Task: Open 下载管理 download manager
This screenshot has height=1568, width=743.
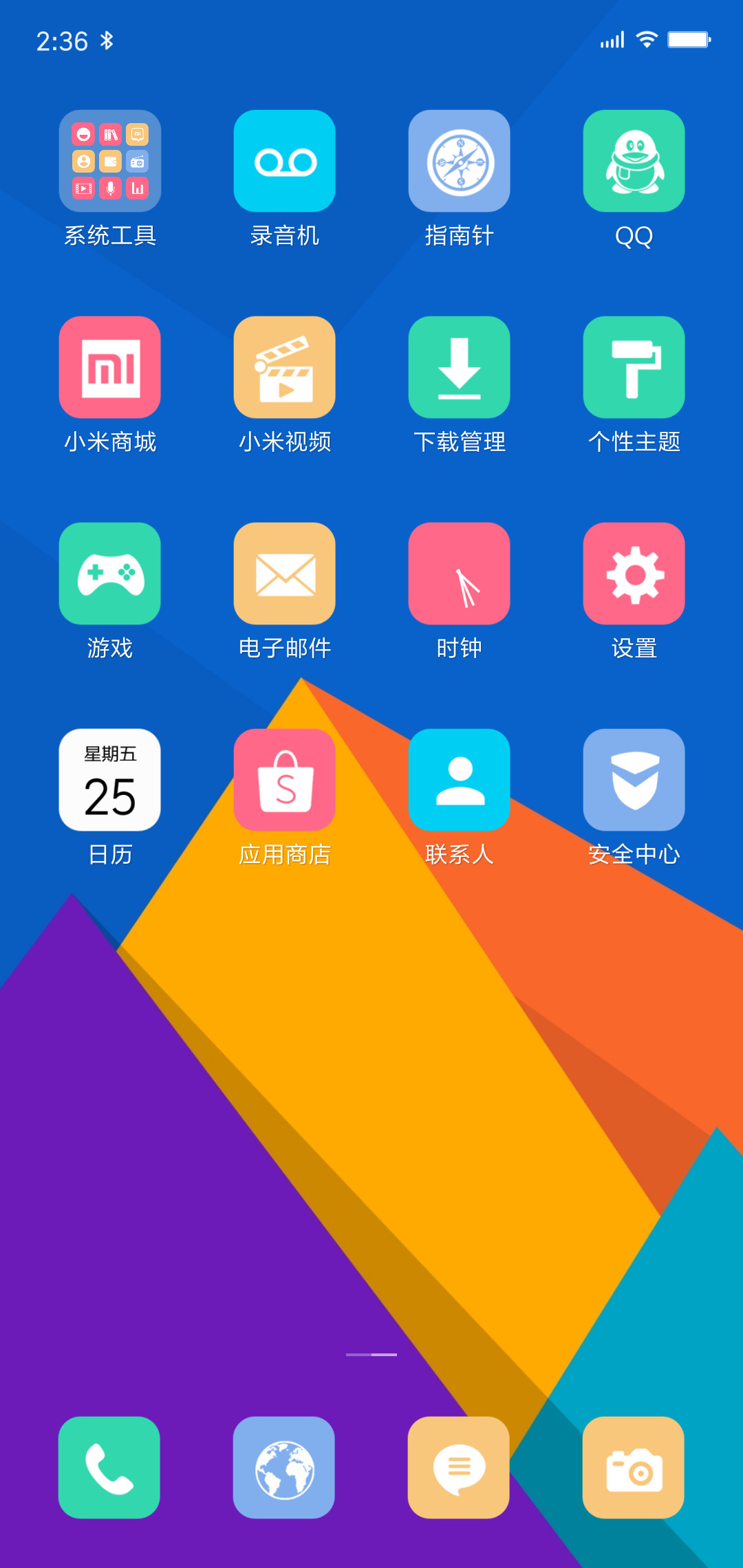Action: 460,367
